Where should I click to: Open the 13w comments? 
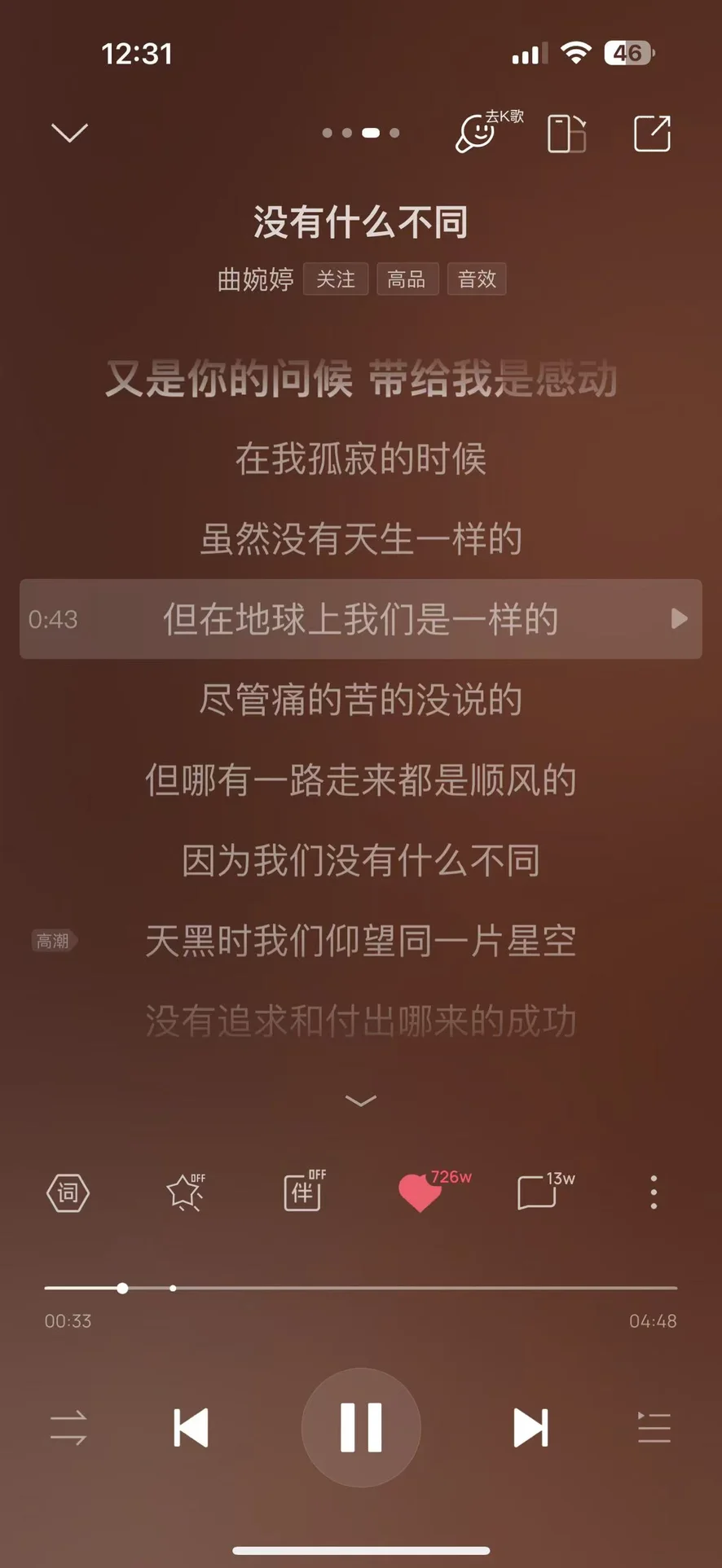pos(538,1193)
